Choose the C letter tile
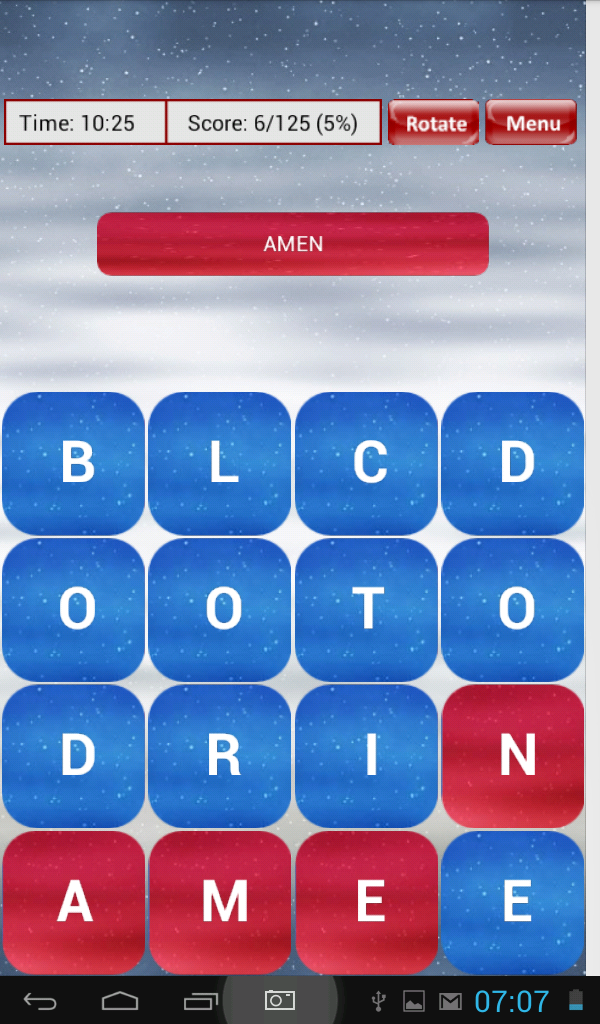The width and height of the screenshot is (600, 1024). (366, 463)
